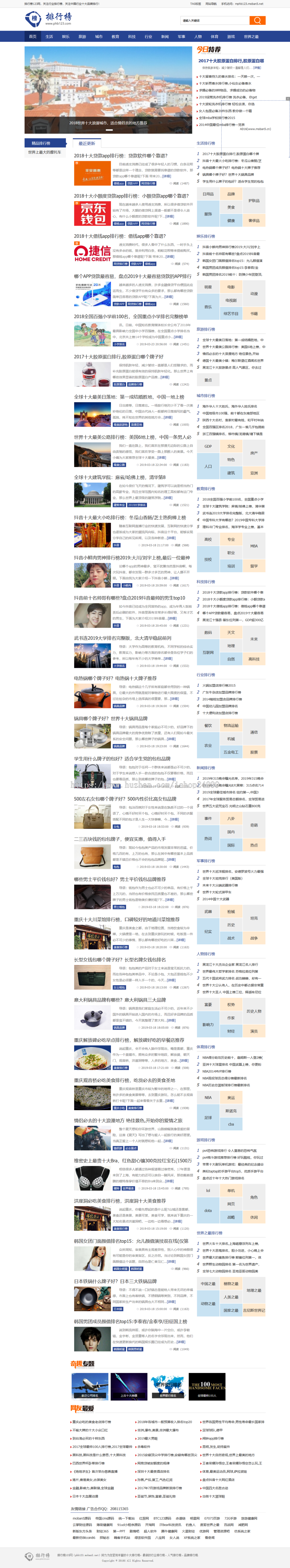
Task: Open the 世界之最 nav tab
Action: [x=251, y=36]
